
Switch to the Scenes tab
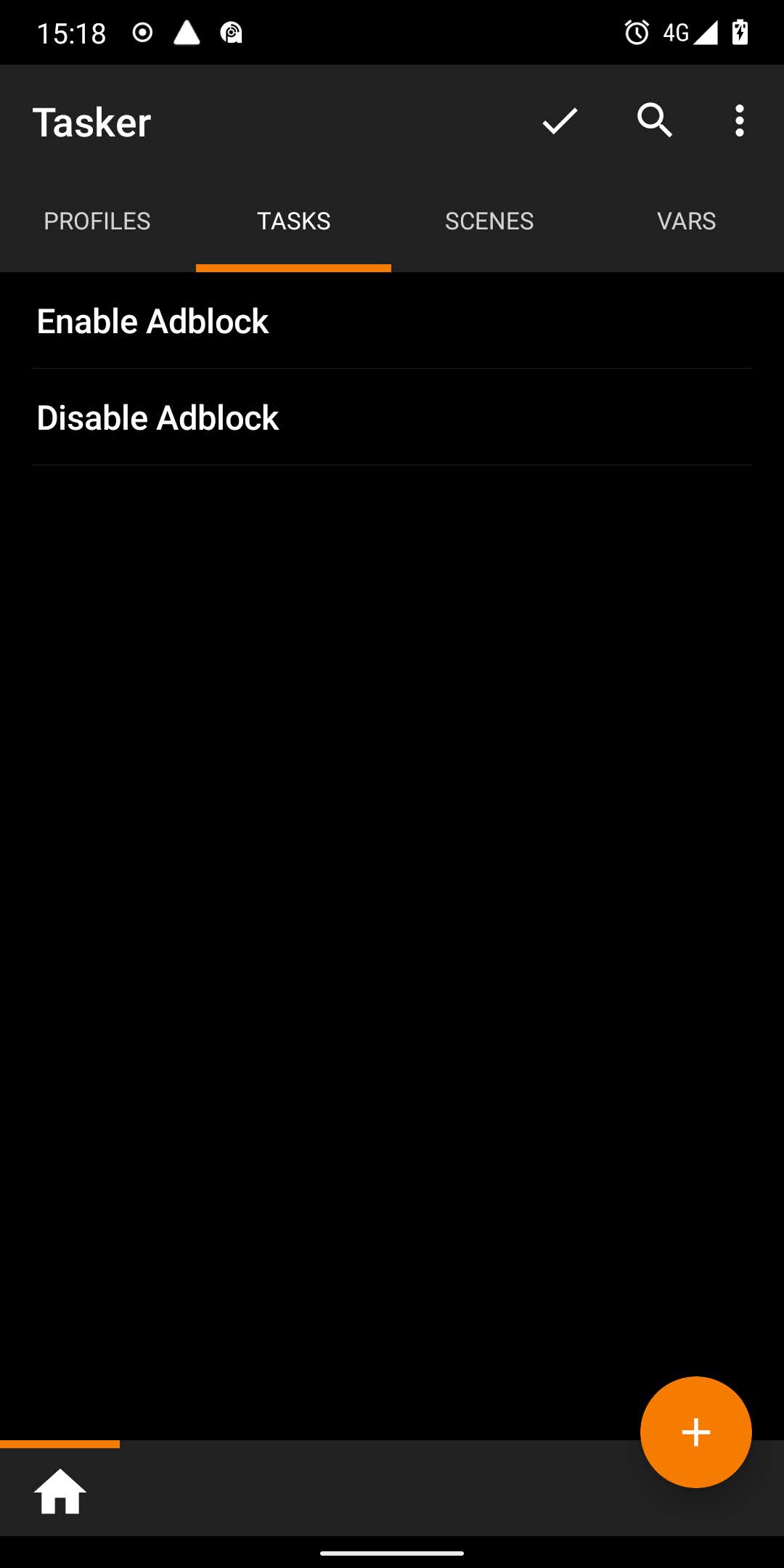coord(489,221)
